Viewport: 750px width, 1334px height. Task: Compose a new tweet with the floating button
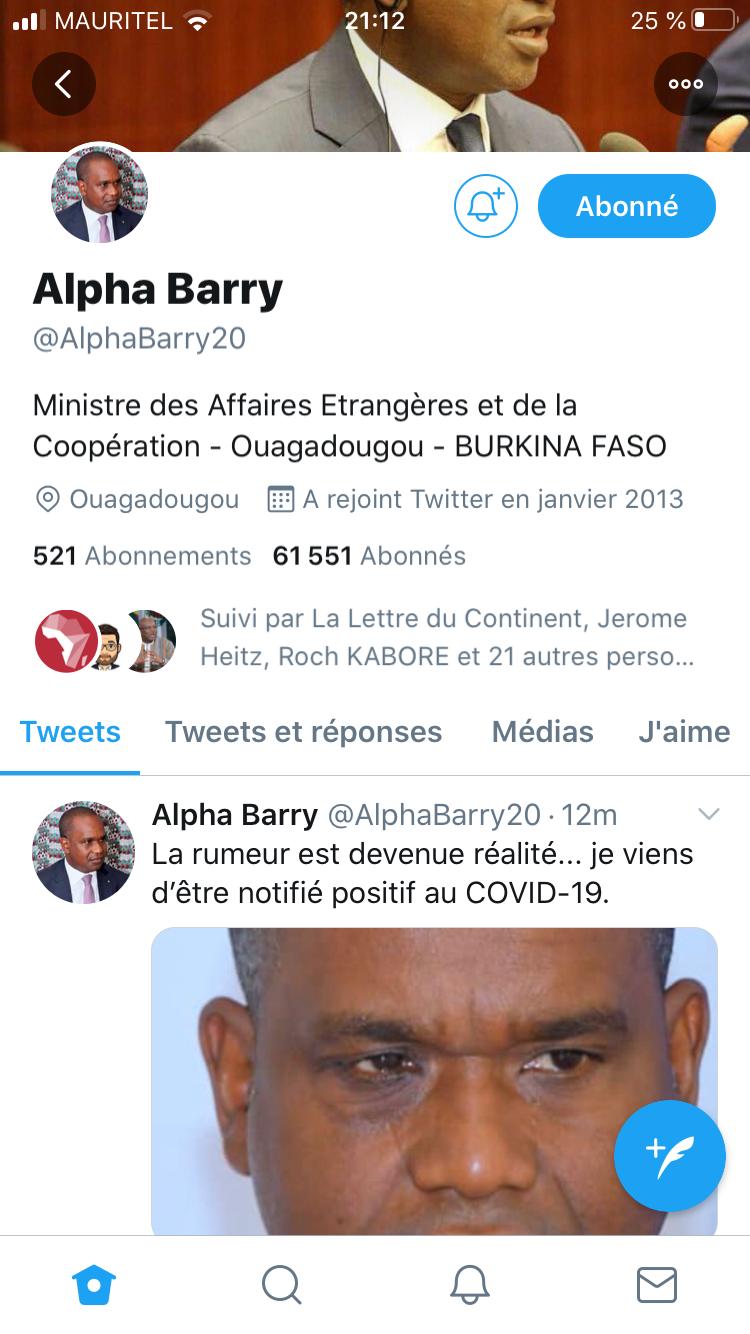(669, 1155)
